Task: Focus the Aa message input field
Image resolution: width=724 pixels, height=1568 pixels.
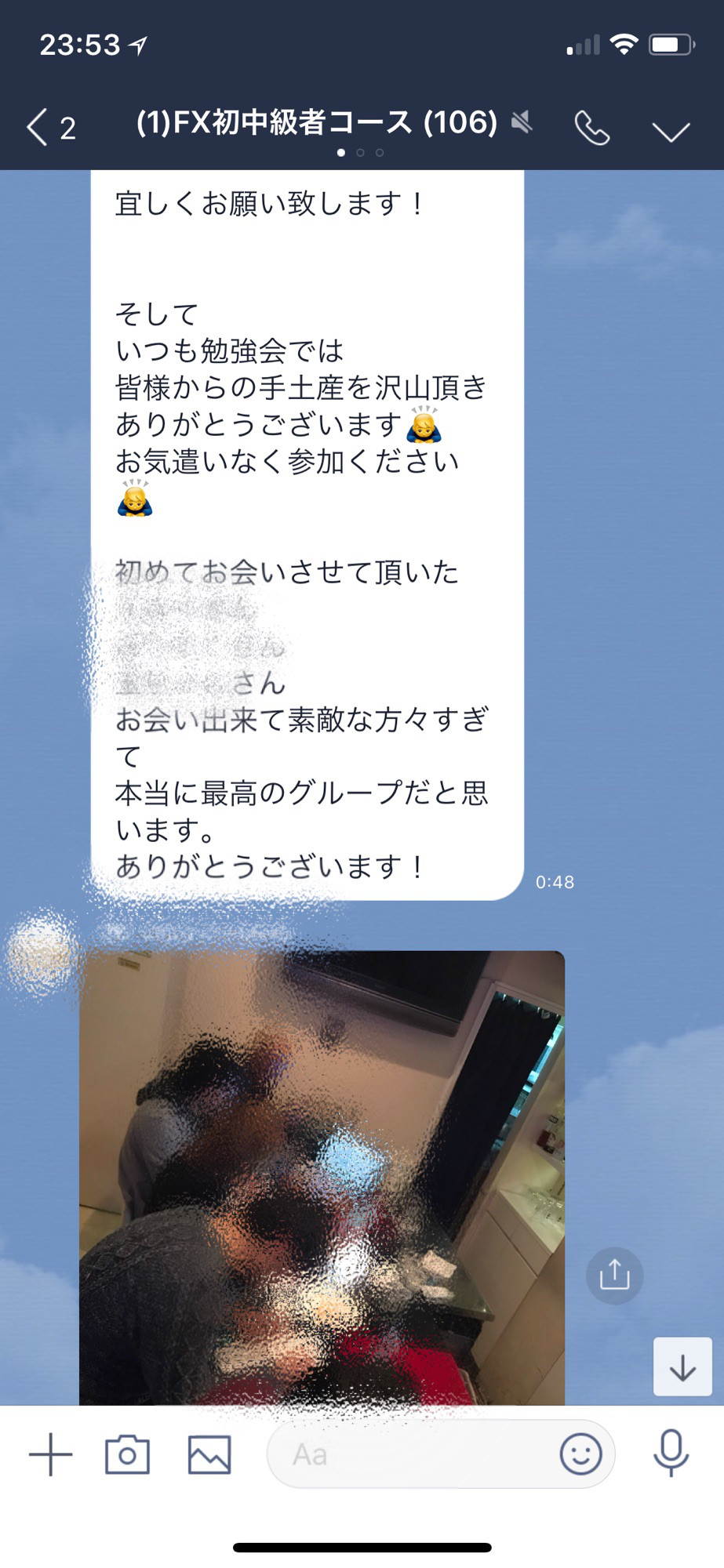Action: coord(408,1455)
